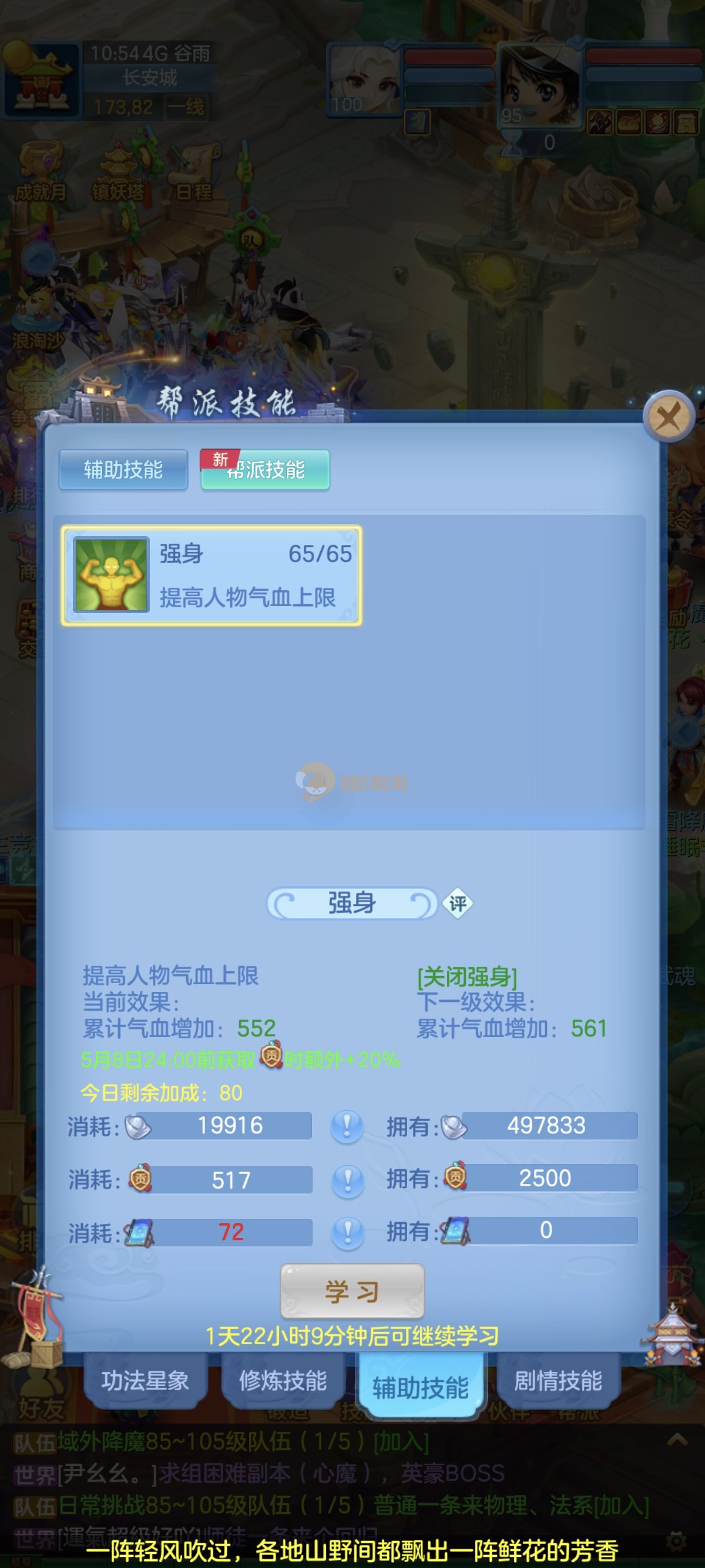Switch to the 功法星象 bottom tab
705x1568 pixels.
(145, 1381)
